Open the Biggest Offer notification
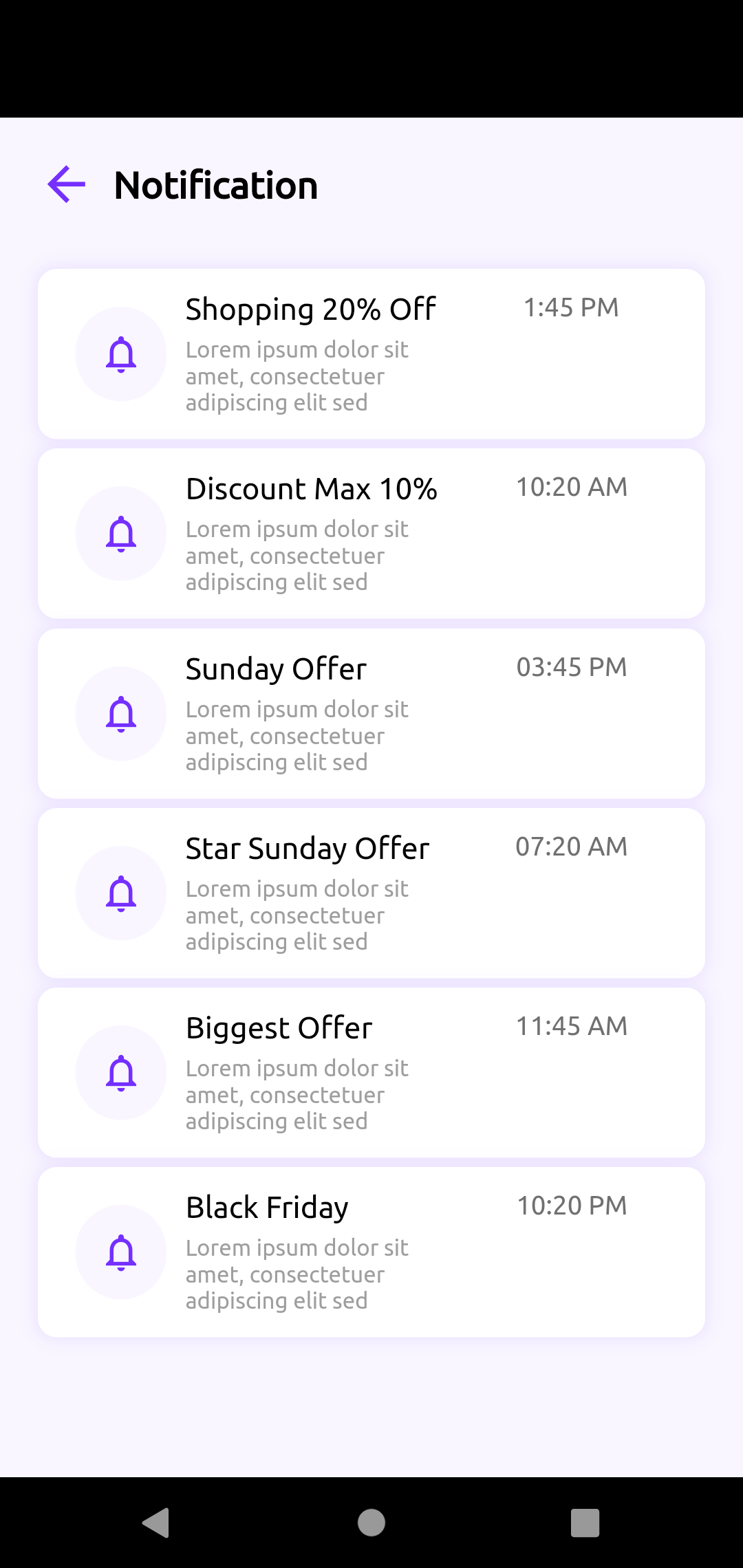Image resolution: width=743 pixels, height=1568 pixels. click(371, 1073)
